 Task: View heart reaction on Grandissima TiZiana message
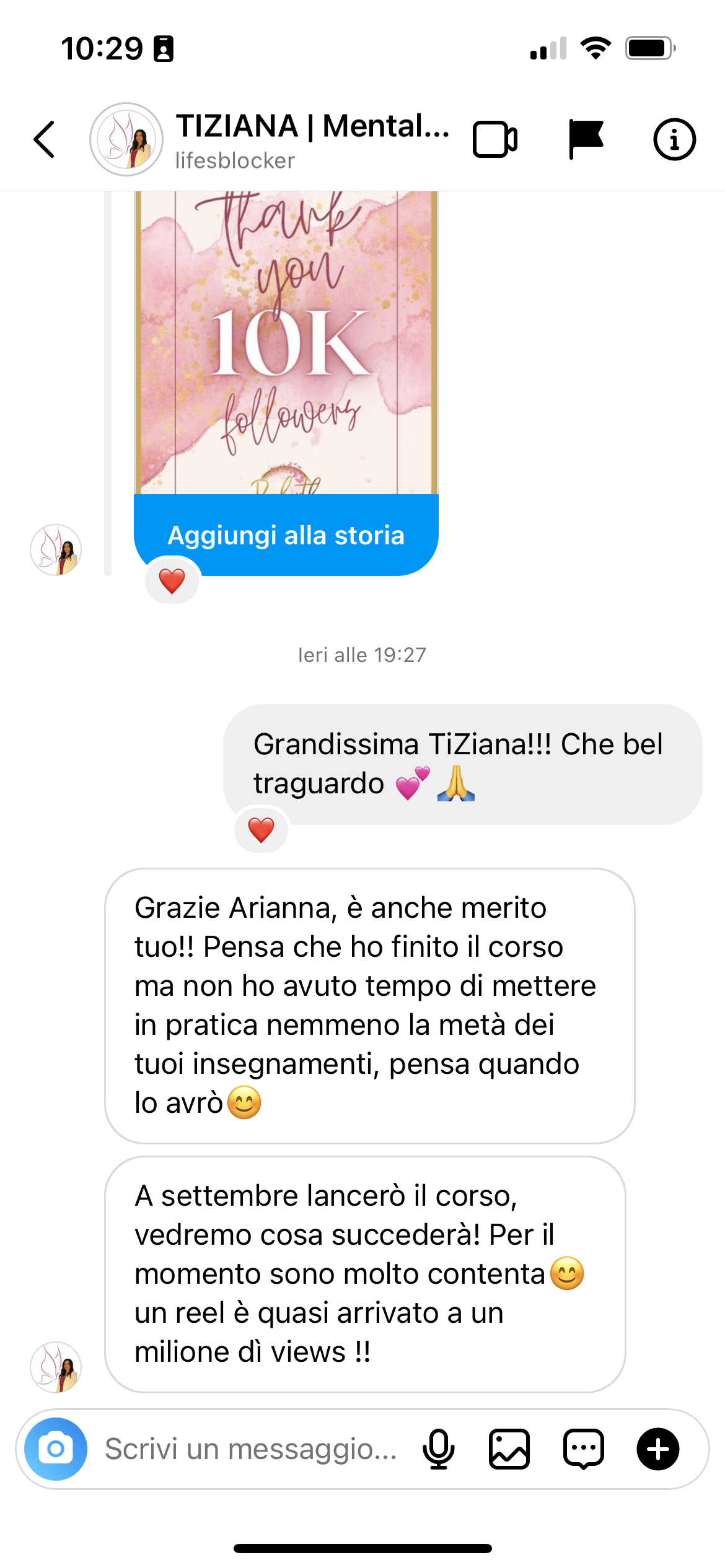261,830
